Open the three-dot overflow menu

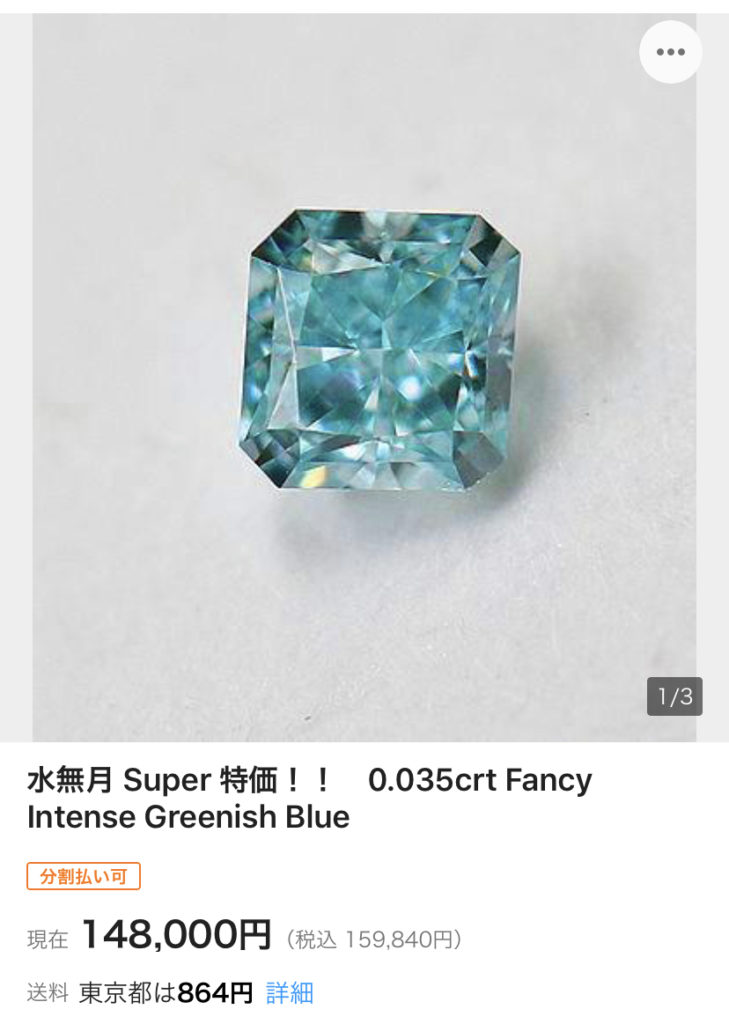(670, 52)
